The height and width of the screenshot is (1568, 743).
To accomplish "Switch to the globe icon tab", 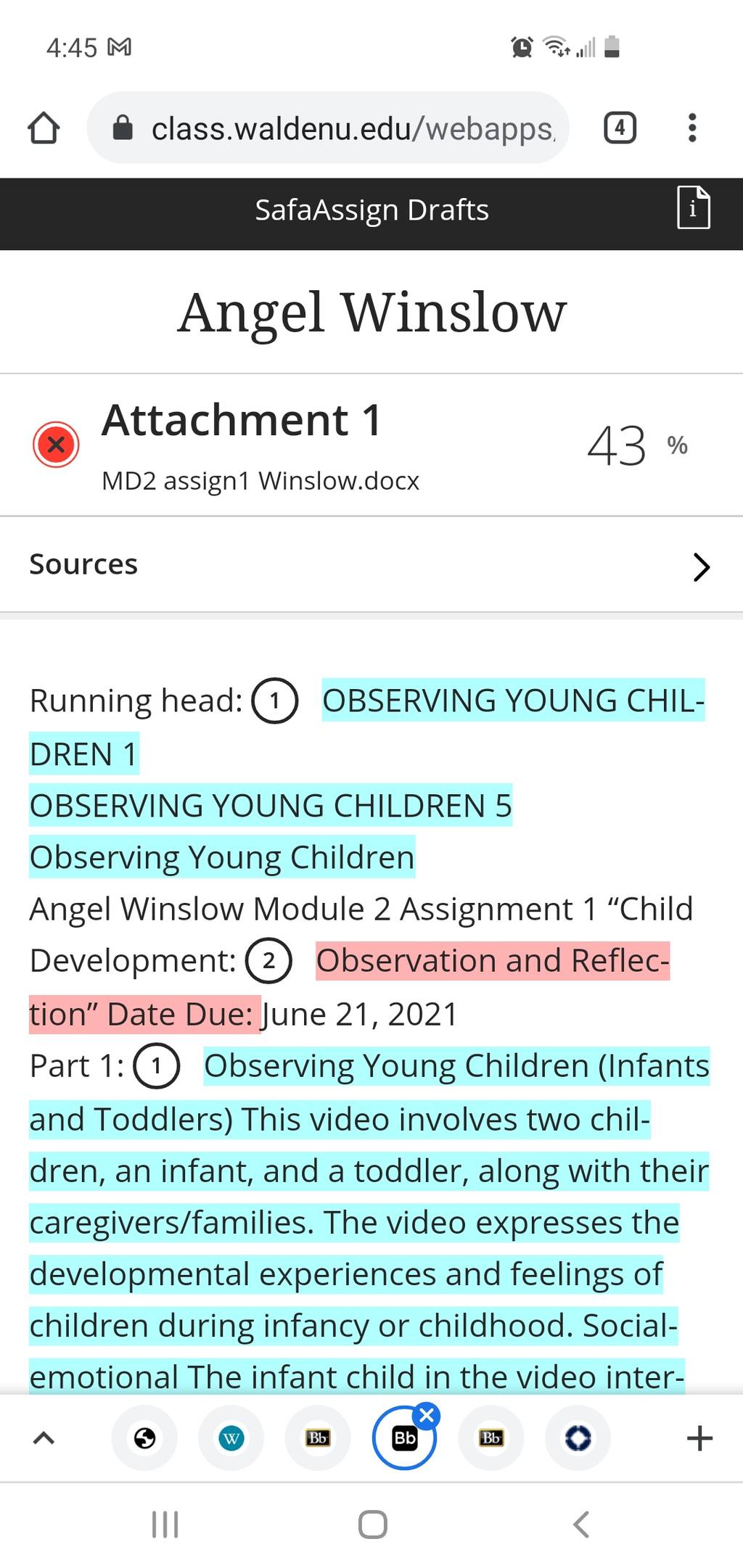I will [144, 1437].
